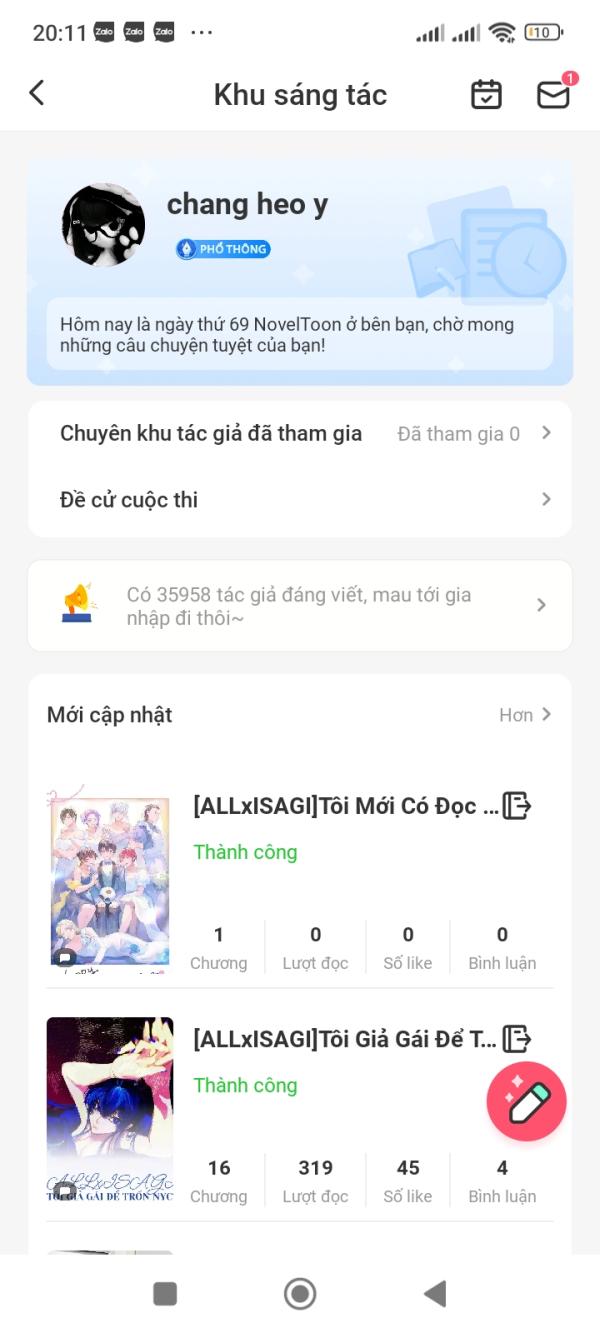Tap the chang heo y profile avatar

coord(103,225)
